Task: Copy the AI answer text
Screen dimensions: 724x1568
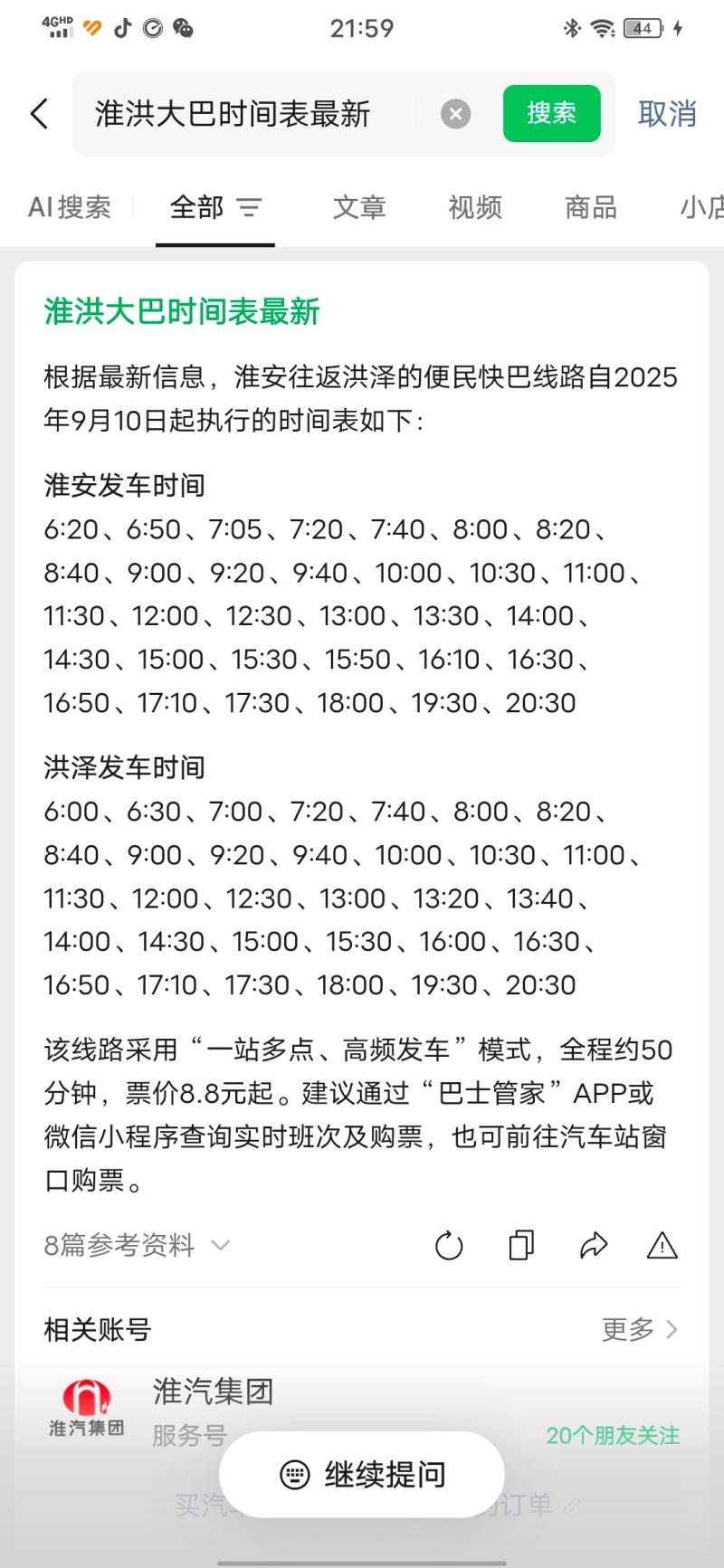Action: (x=521, y=1246)
